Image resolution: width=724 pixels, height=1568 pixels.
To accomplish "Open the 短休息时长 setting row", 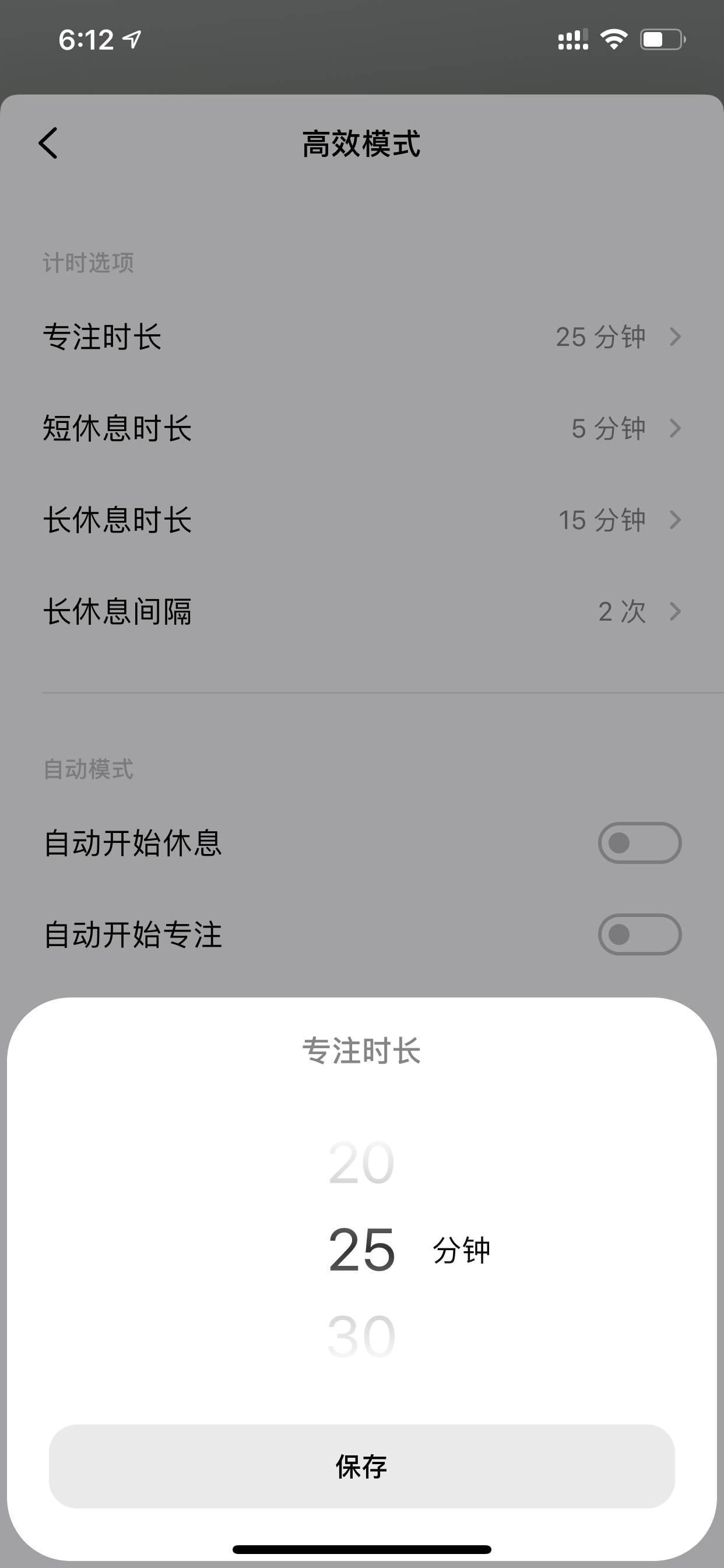I will click(x=362, y=428).
